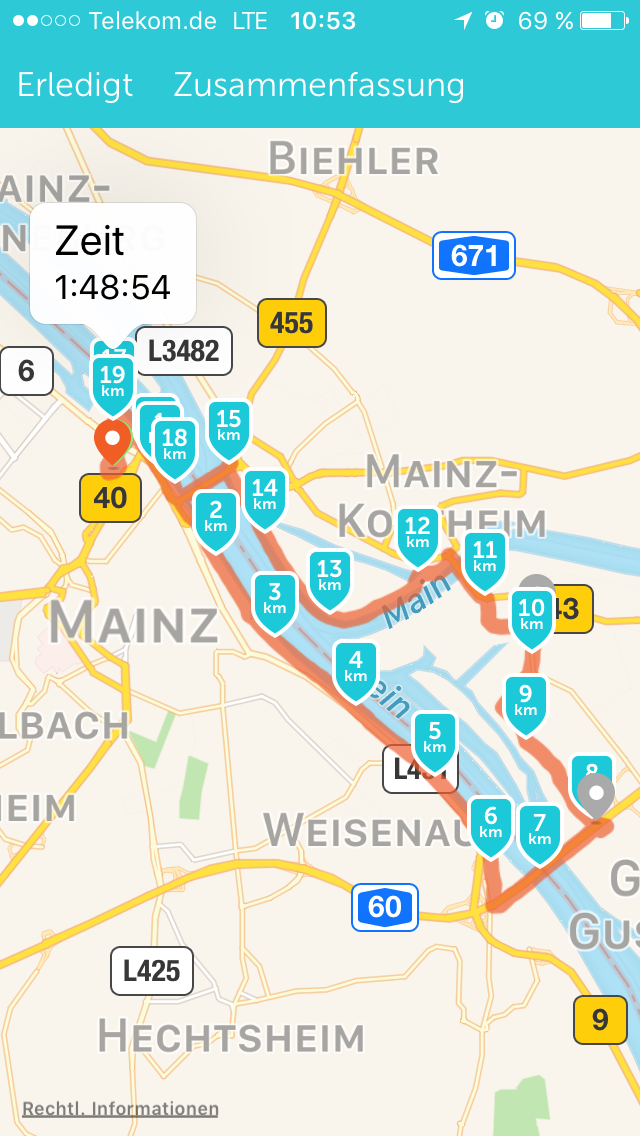The image size is (640, 1136).
Task: Show details for the 12 km marker
Action: pyautogui.click(x=418, y=532)
